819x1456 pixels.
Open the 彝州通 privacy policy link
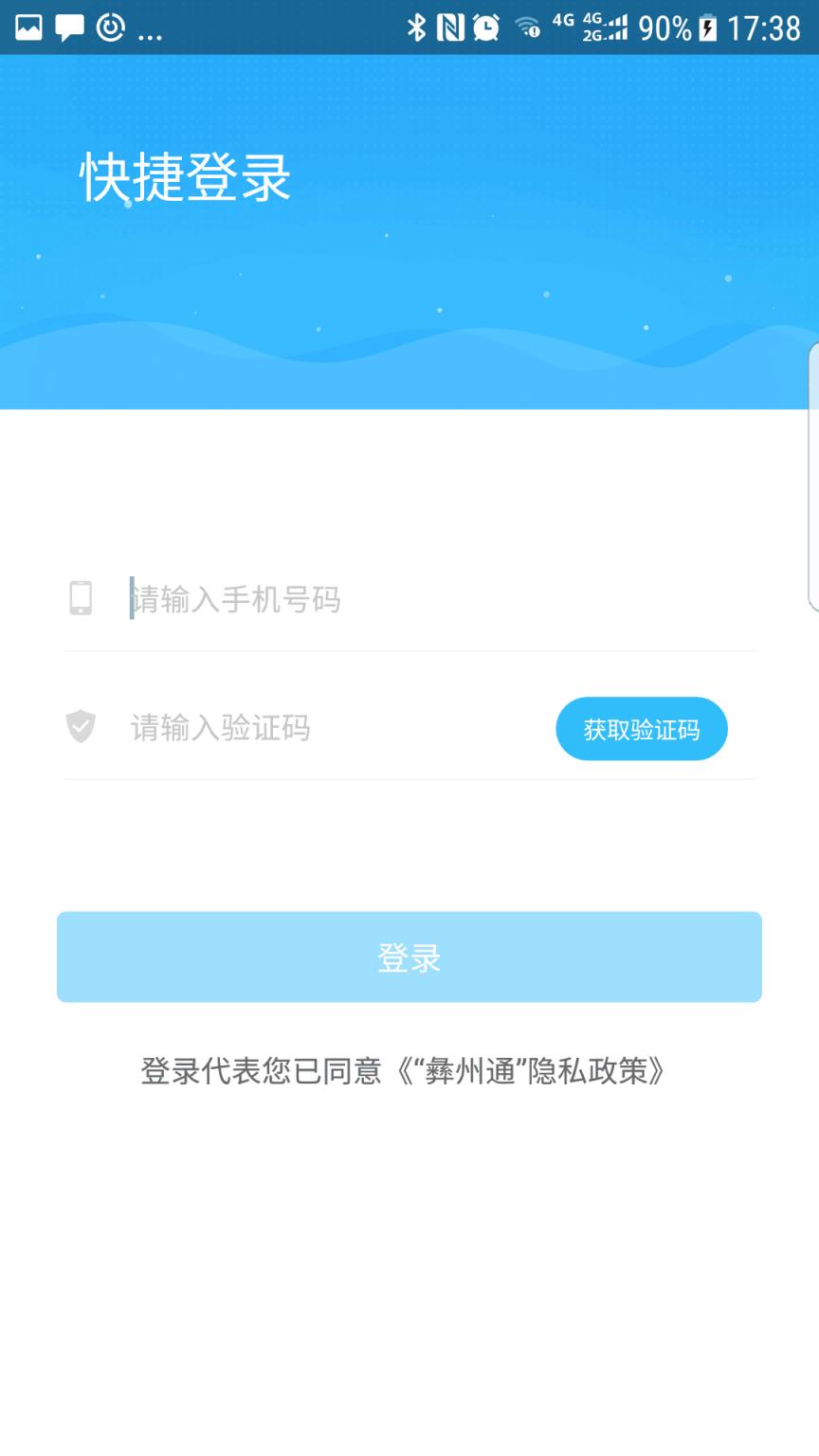tap(533, 1070)
